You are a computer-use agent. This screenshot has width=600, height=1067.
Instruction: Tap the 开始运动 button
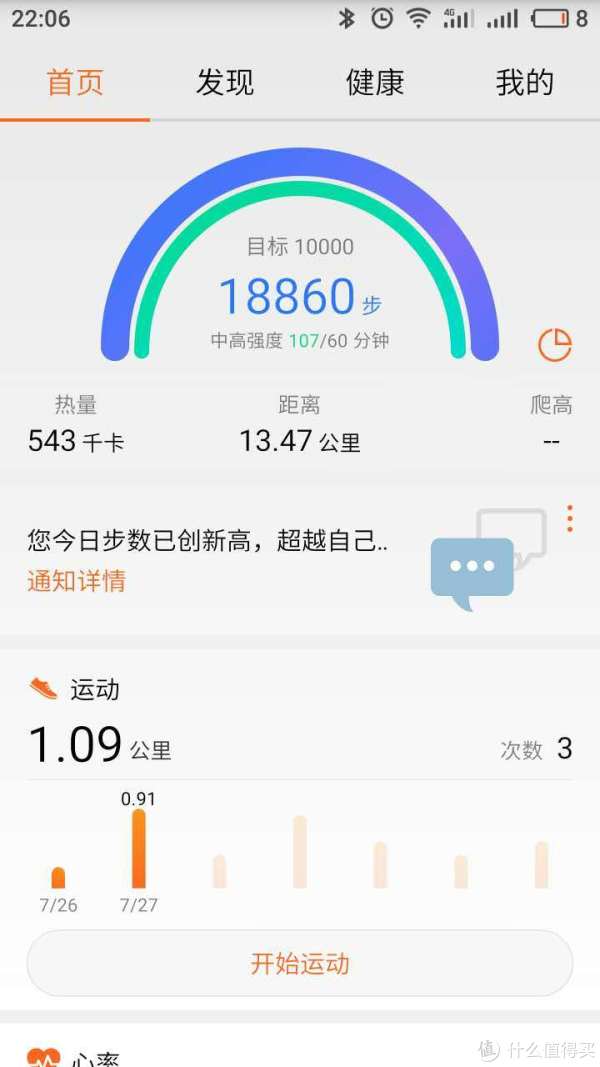(300, 964)
